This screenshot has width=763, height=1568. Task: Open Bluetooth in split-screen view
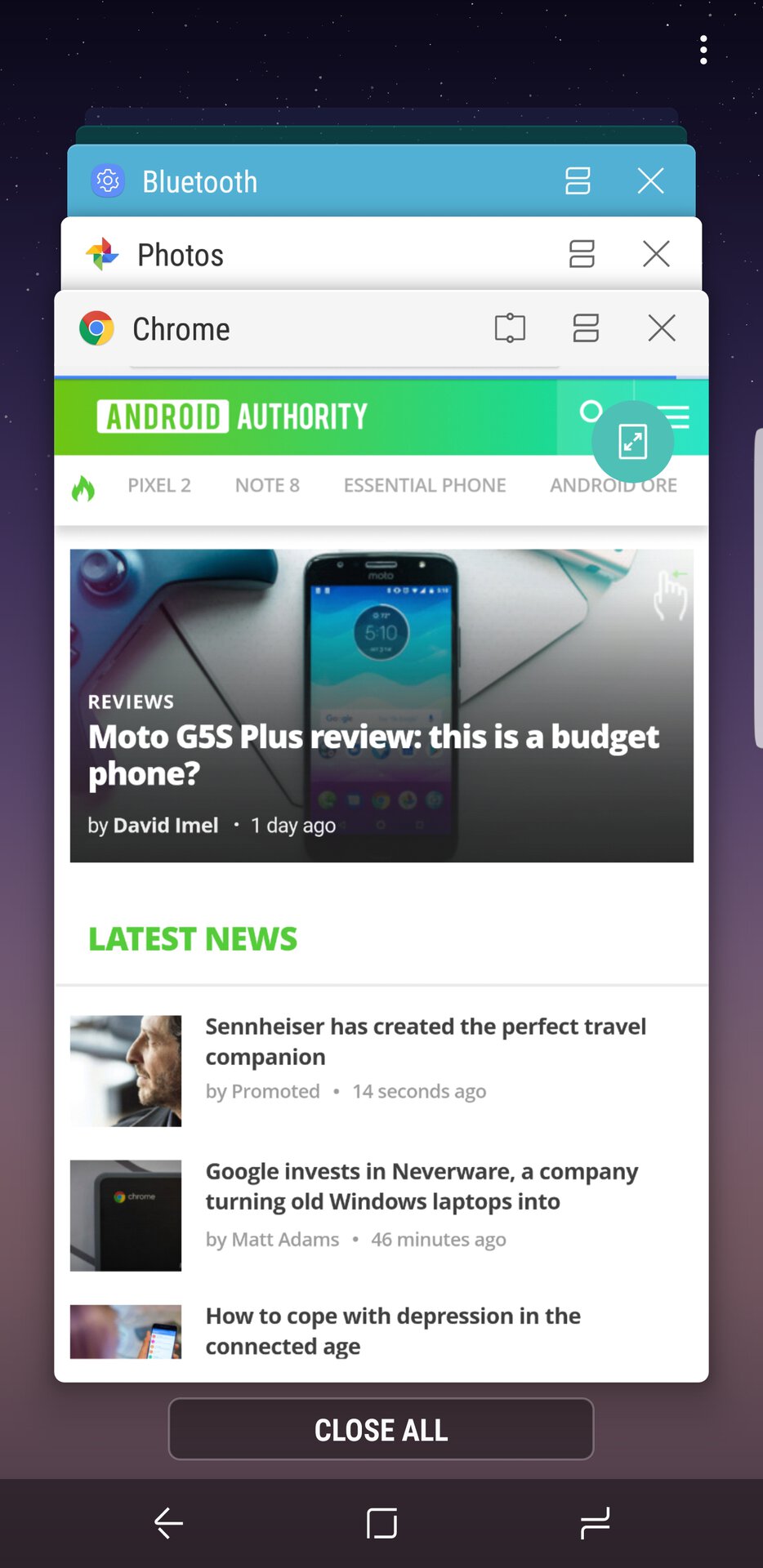coord(578,180)
